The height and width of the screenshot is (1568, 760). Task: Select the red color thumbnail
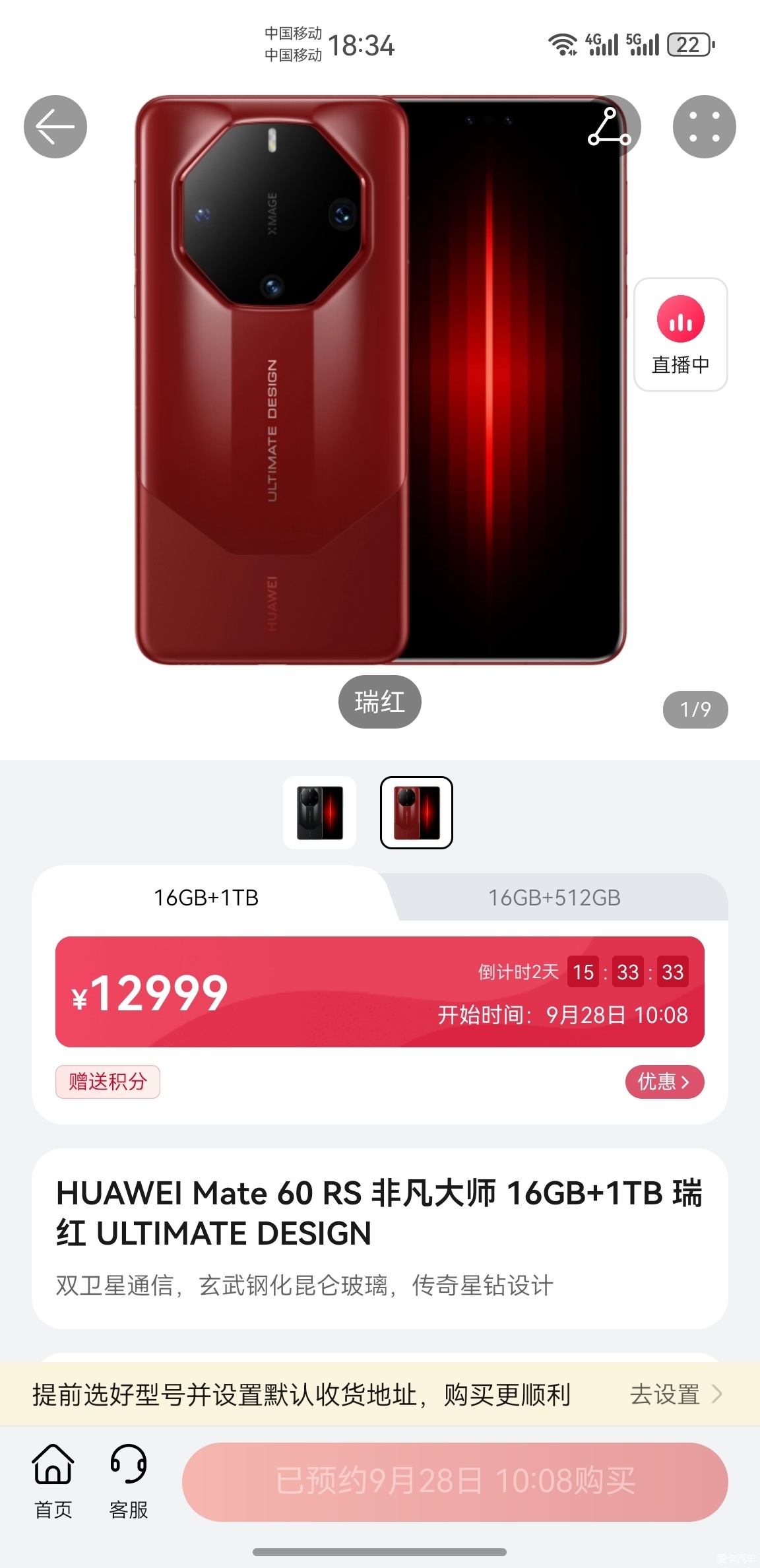[x=416, y=812]
